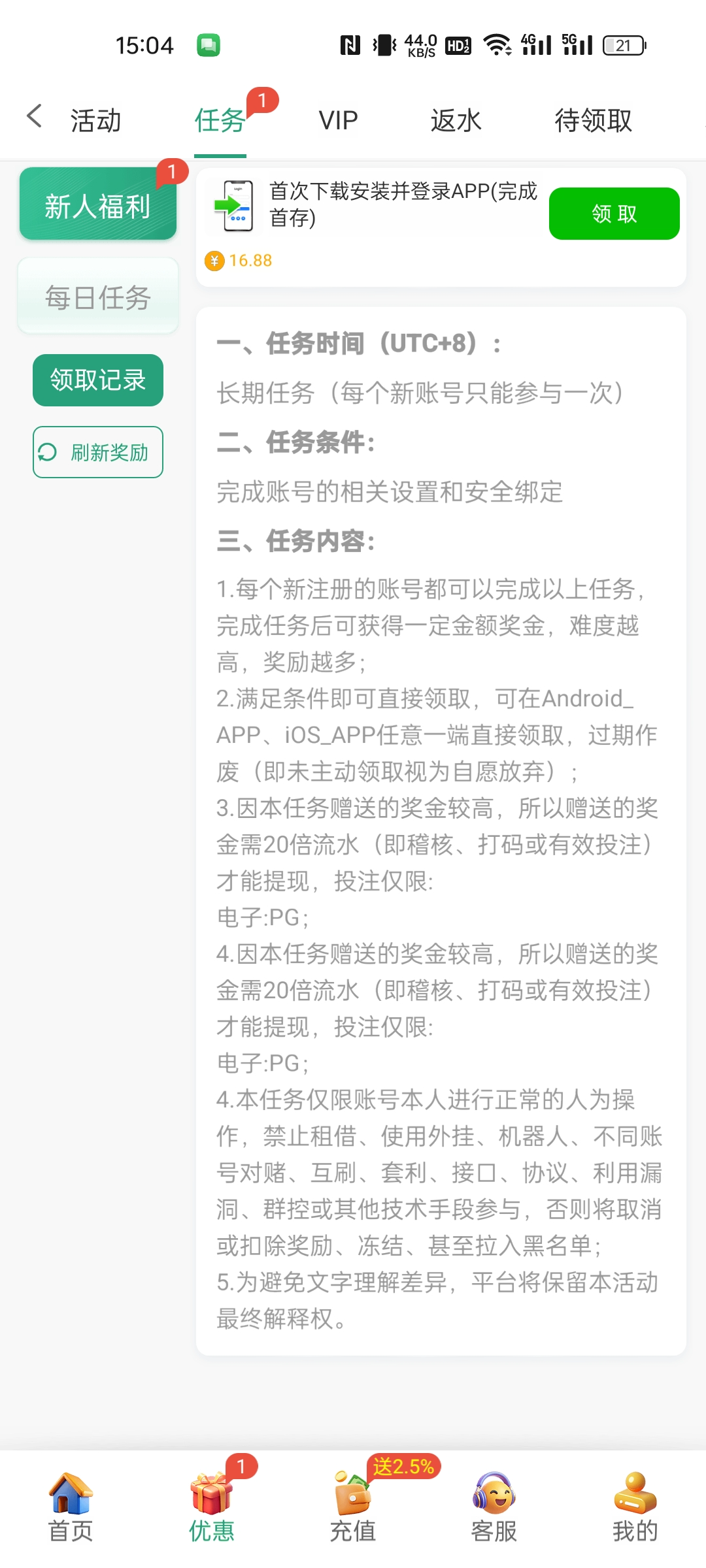Open the 待领取 tab
Image resolution: width=706 pixels, height=1568 pixels.
click(593, 121)
